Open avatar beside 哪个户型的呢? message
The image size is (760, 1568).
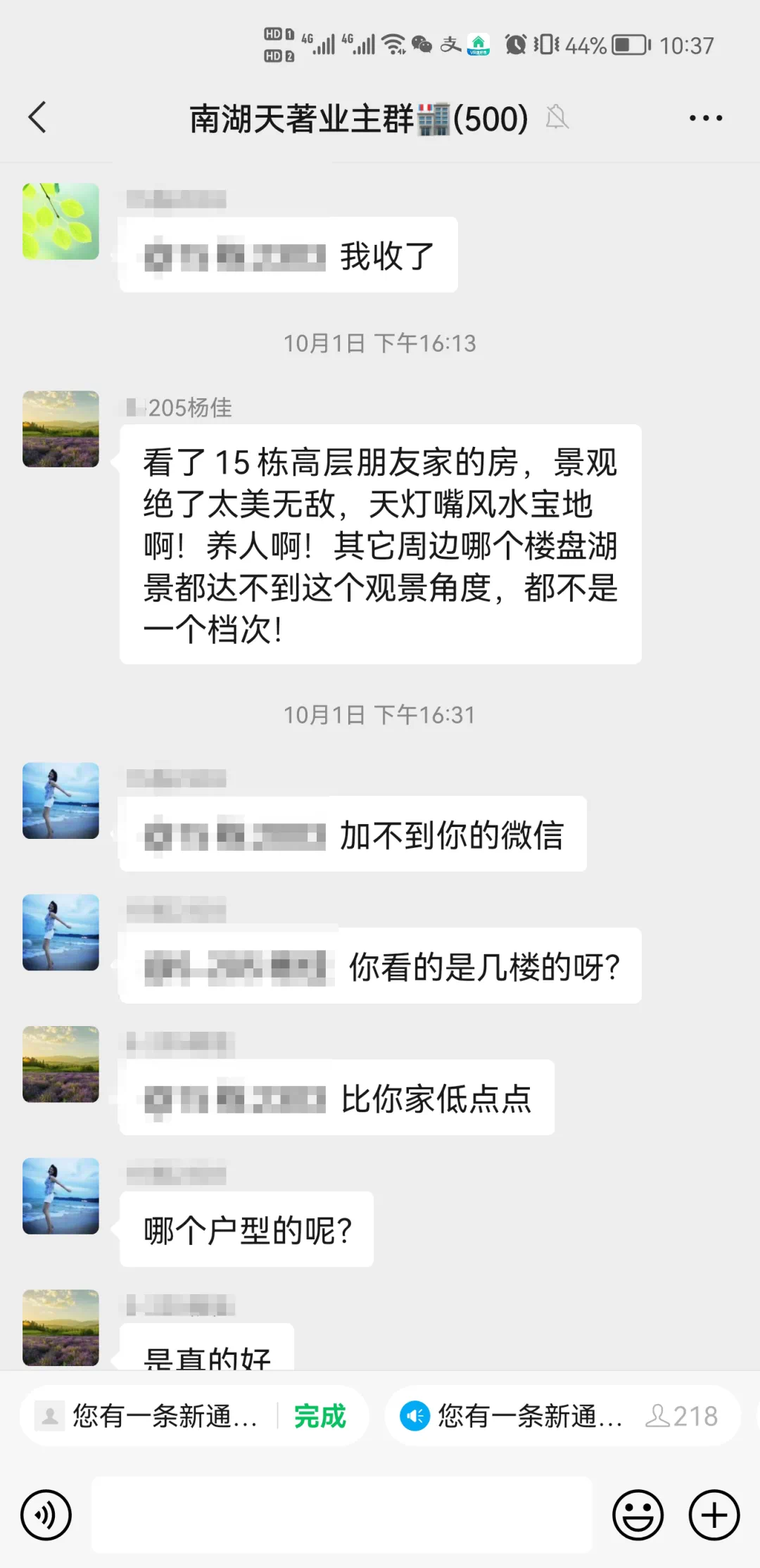(x=61, y=1196)
